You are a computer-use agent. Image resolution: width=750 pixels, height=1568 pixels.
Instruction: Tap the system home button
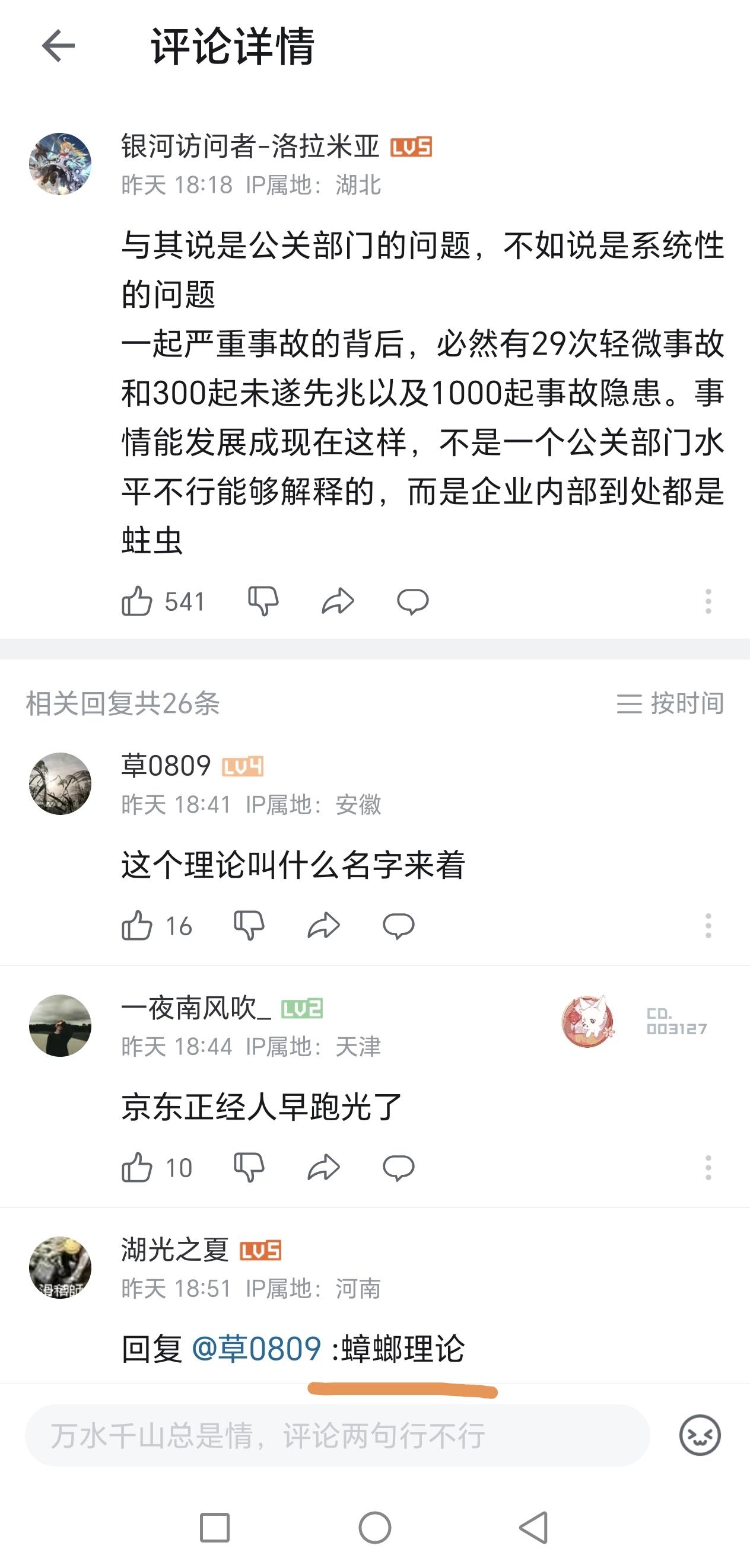click(374, 1528)
